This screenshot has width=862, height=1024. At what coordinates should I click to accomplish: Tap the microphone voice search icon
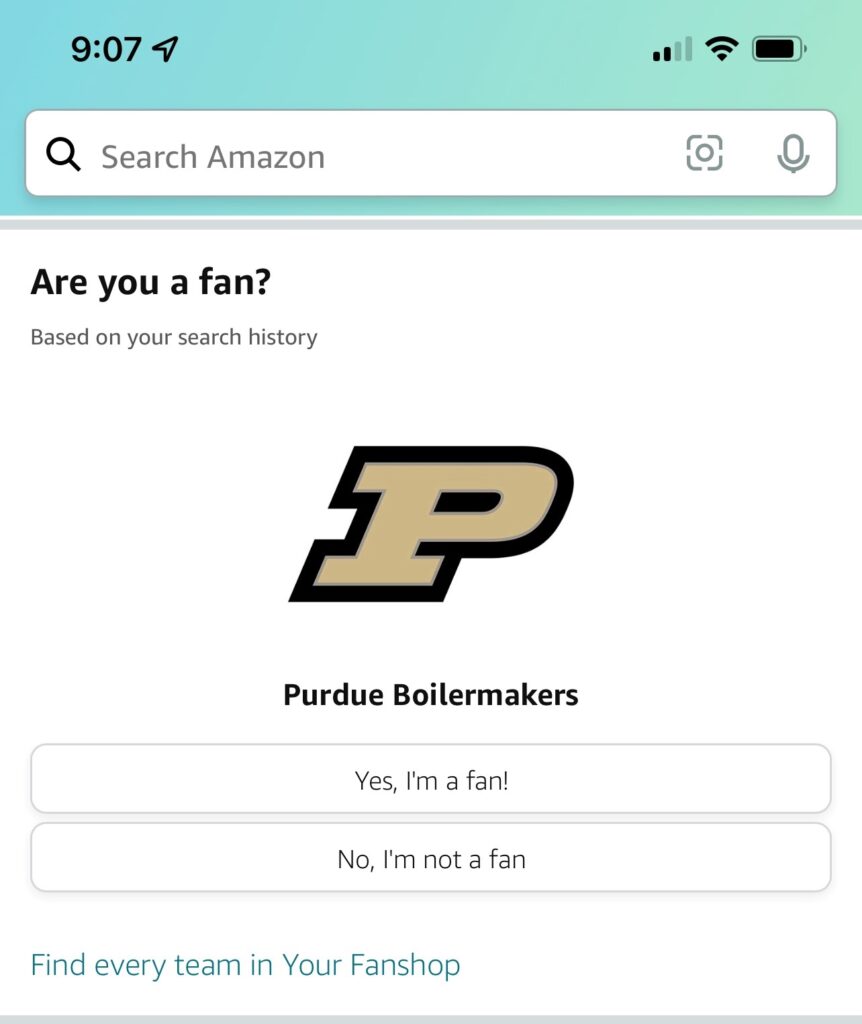[x=793, y=154]
